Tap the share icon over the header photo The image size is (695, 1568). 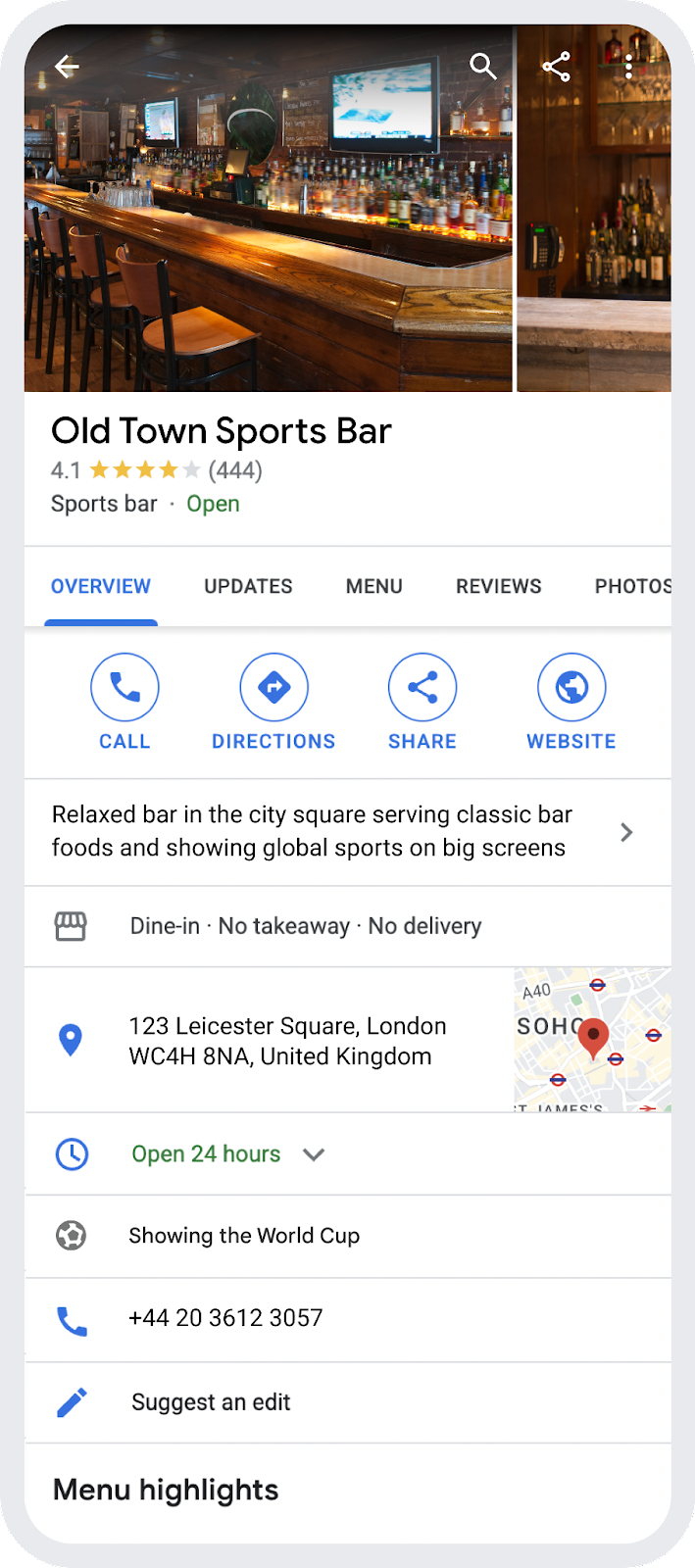point(556,67)
